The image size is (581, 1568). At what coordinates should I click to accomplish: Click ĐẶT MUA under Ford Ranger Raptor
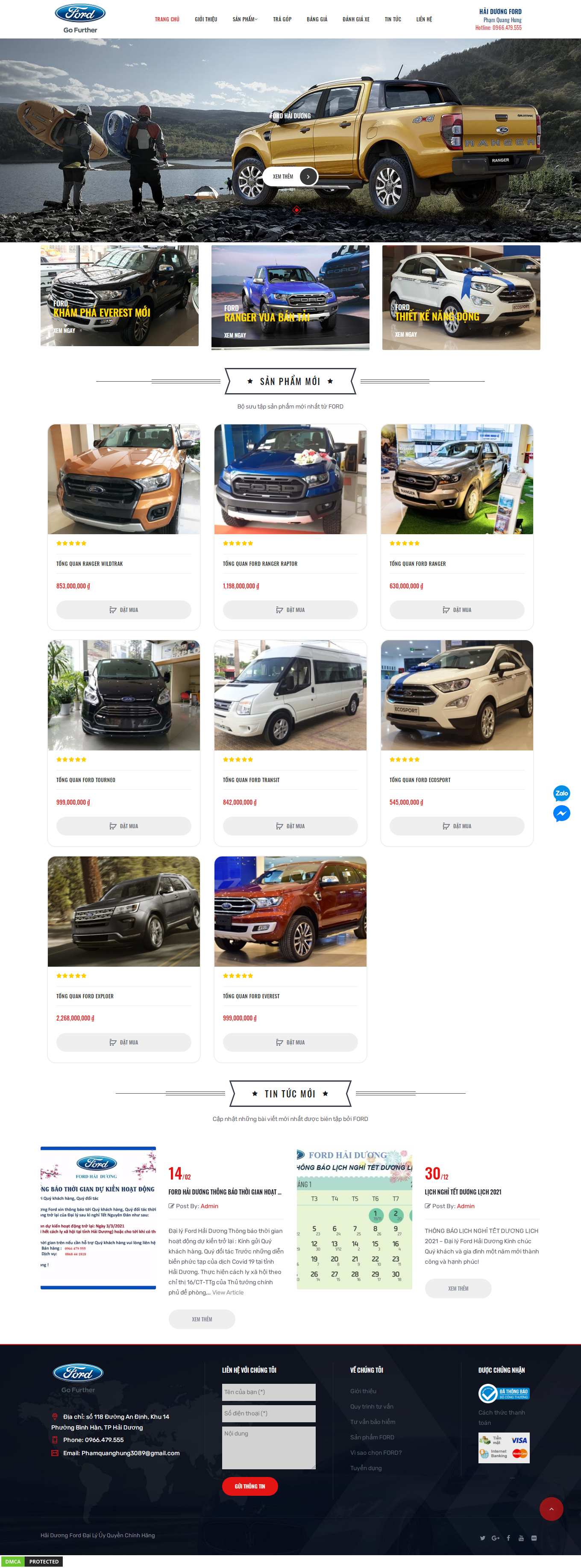290,609
